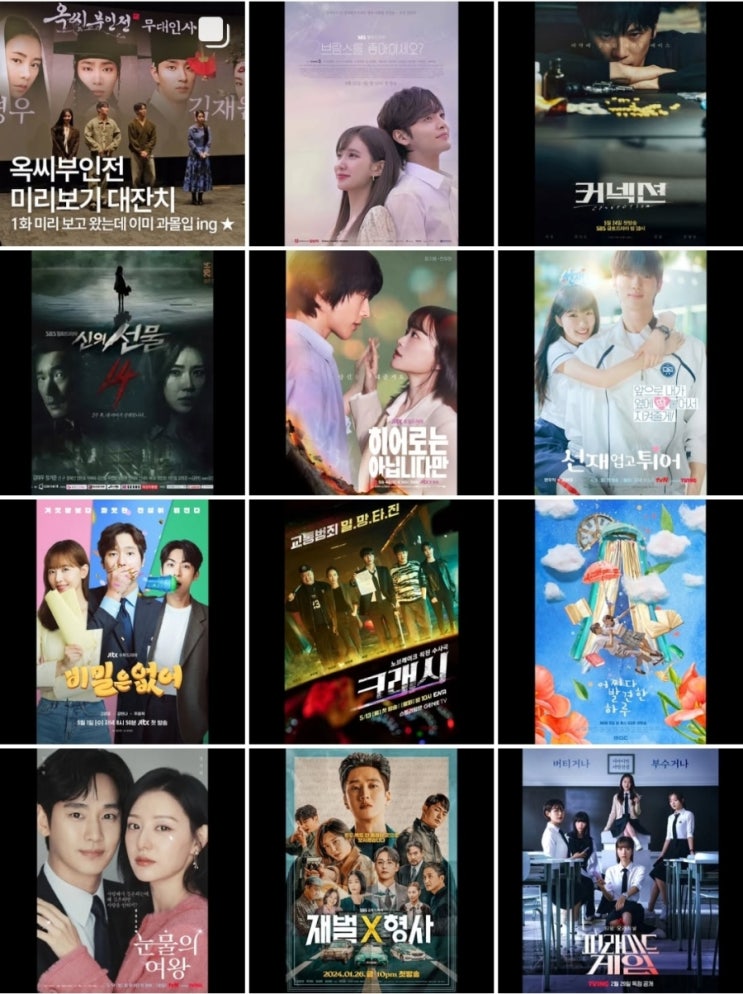Select the 히어로는 아닙니다만 poster post
743x994 pixels.
[x=371, y=371]
